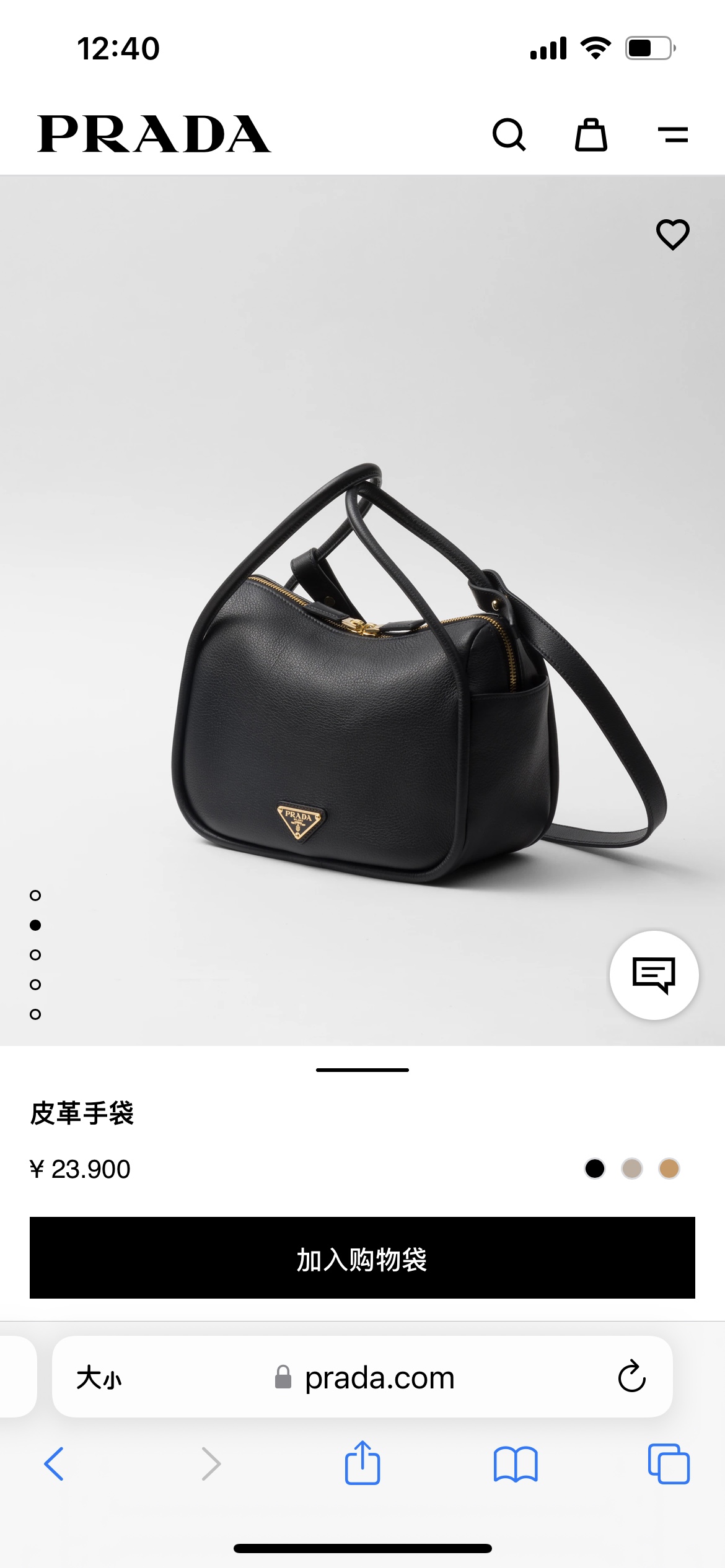Select the black color swatch
This screenshot has width=725, height=1568.
point(595,1169)
